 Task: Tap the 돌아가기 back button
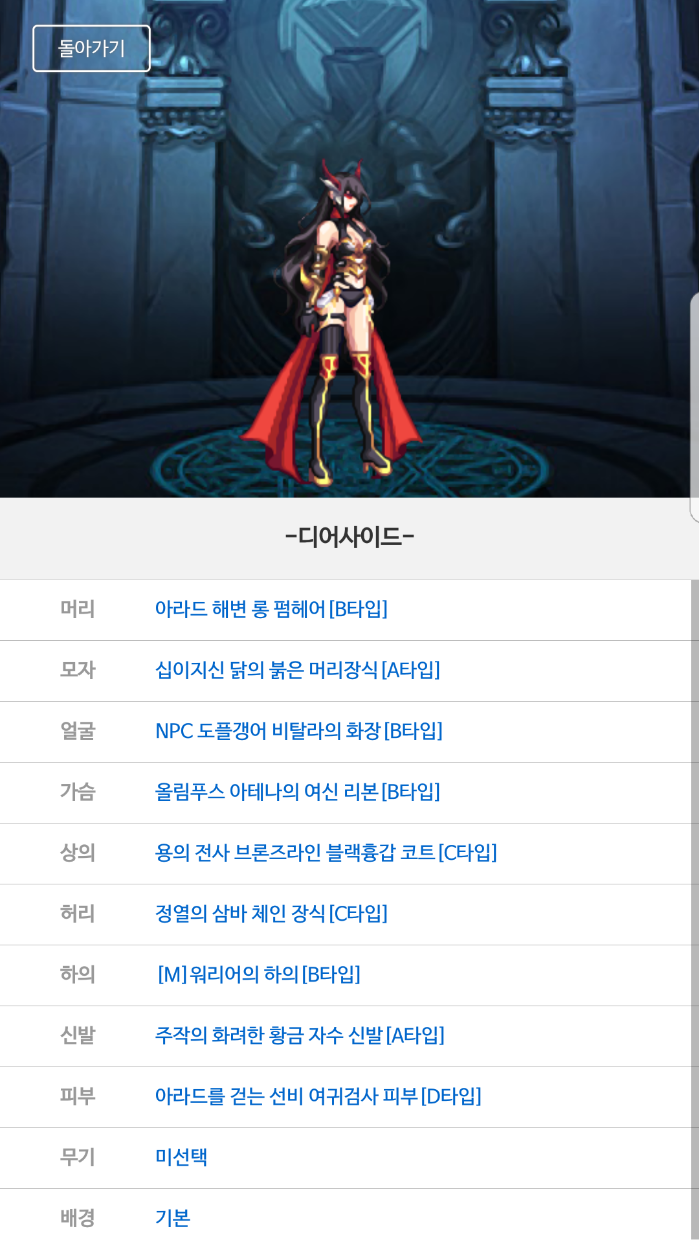[x=91, y=48]
